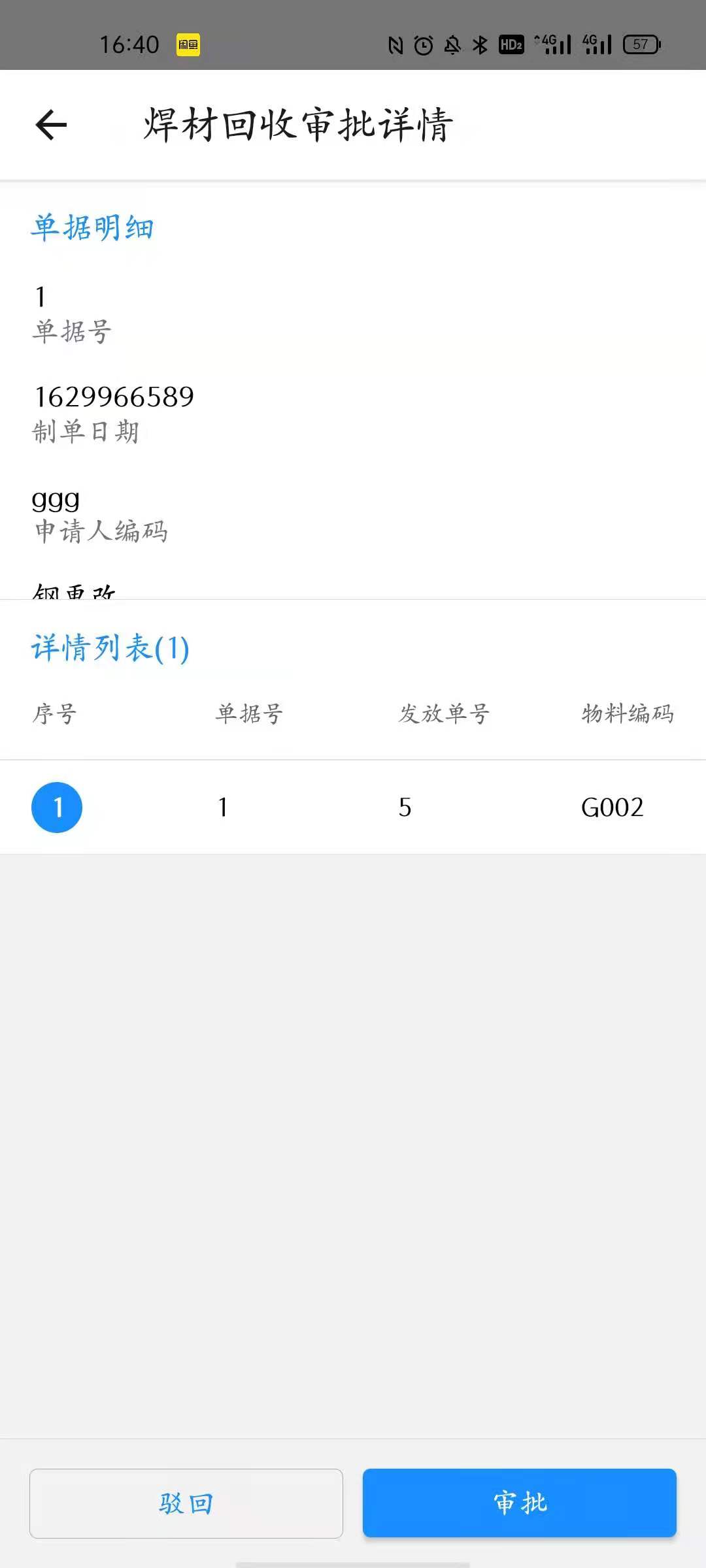Viewport: 706px width, 1568px height.
Task: Tap the alarm clock status icon
Action: [x=424, y=44]
